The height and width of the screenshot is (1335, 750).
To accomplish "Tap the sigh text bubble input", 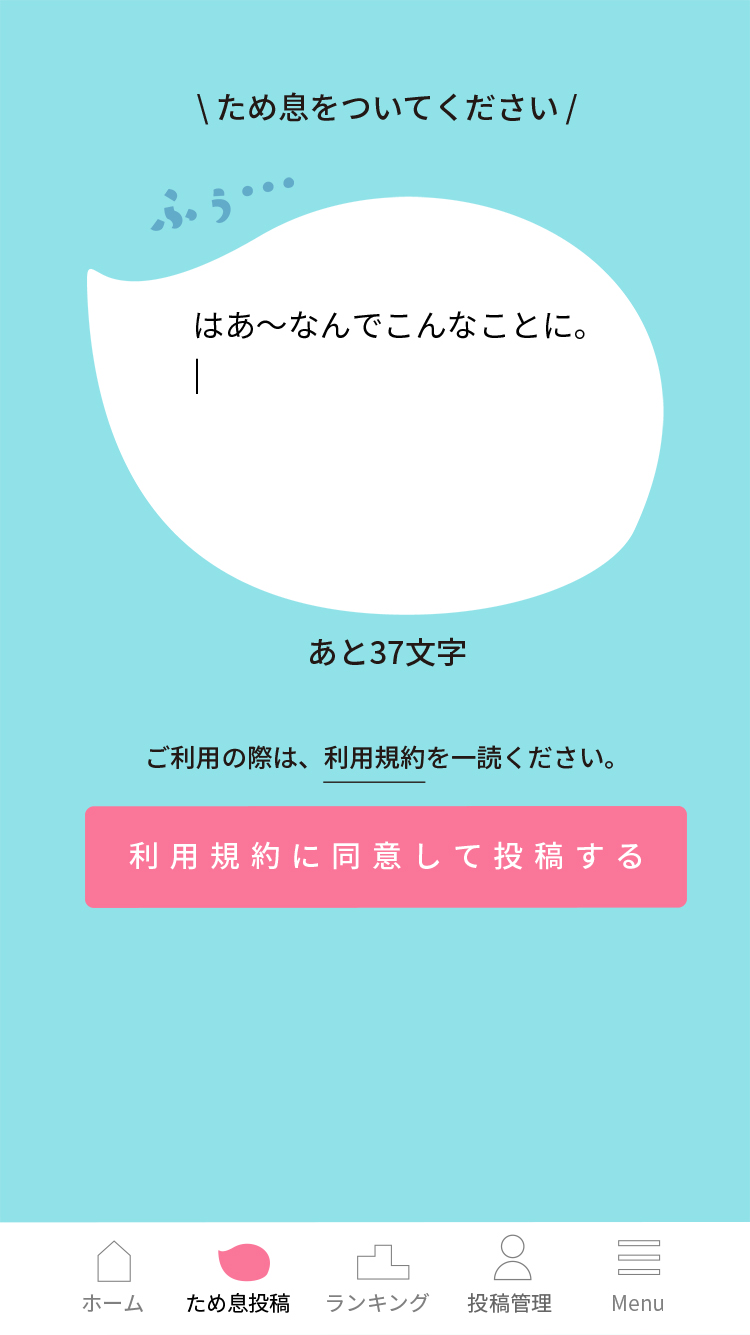I will (375, 405).
